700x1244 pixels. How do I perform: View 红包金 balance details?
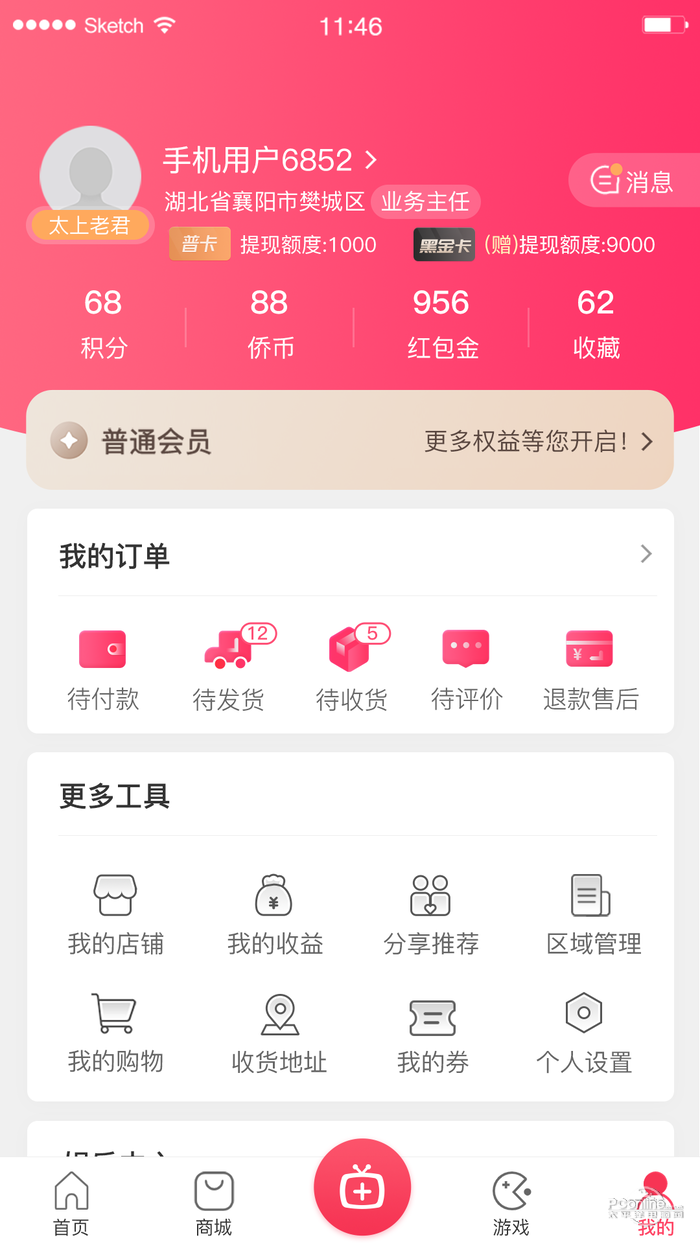click(442, 323)
